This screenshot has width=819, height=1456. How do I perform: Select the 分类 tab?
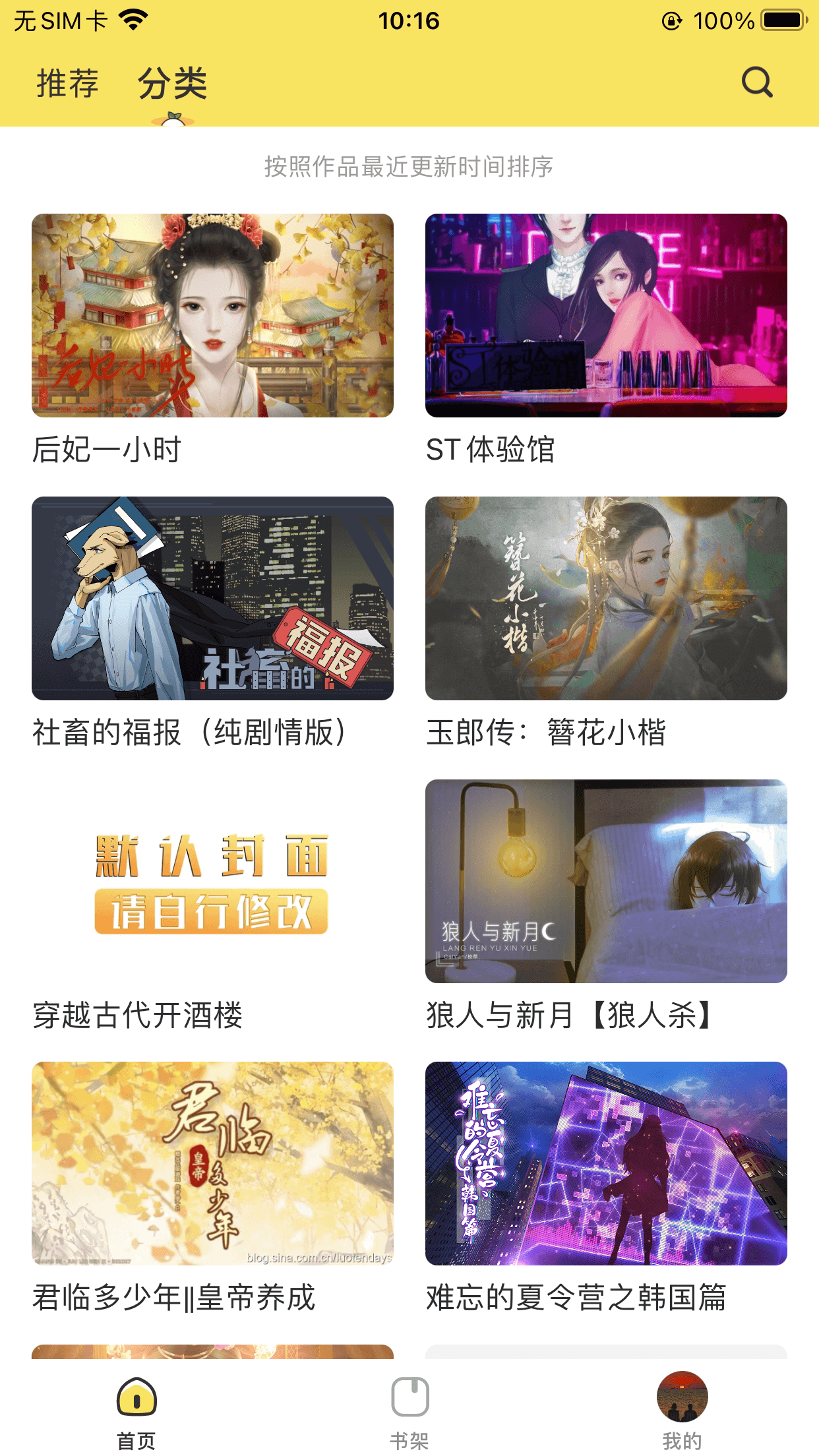point(172,84)
